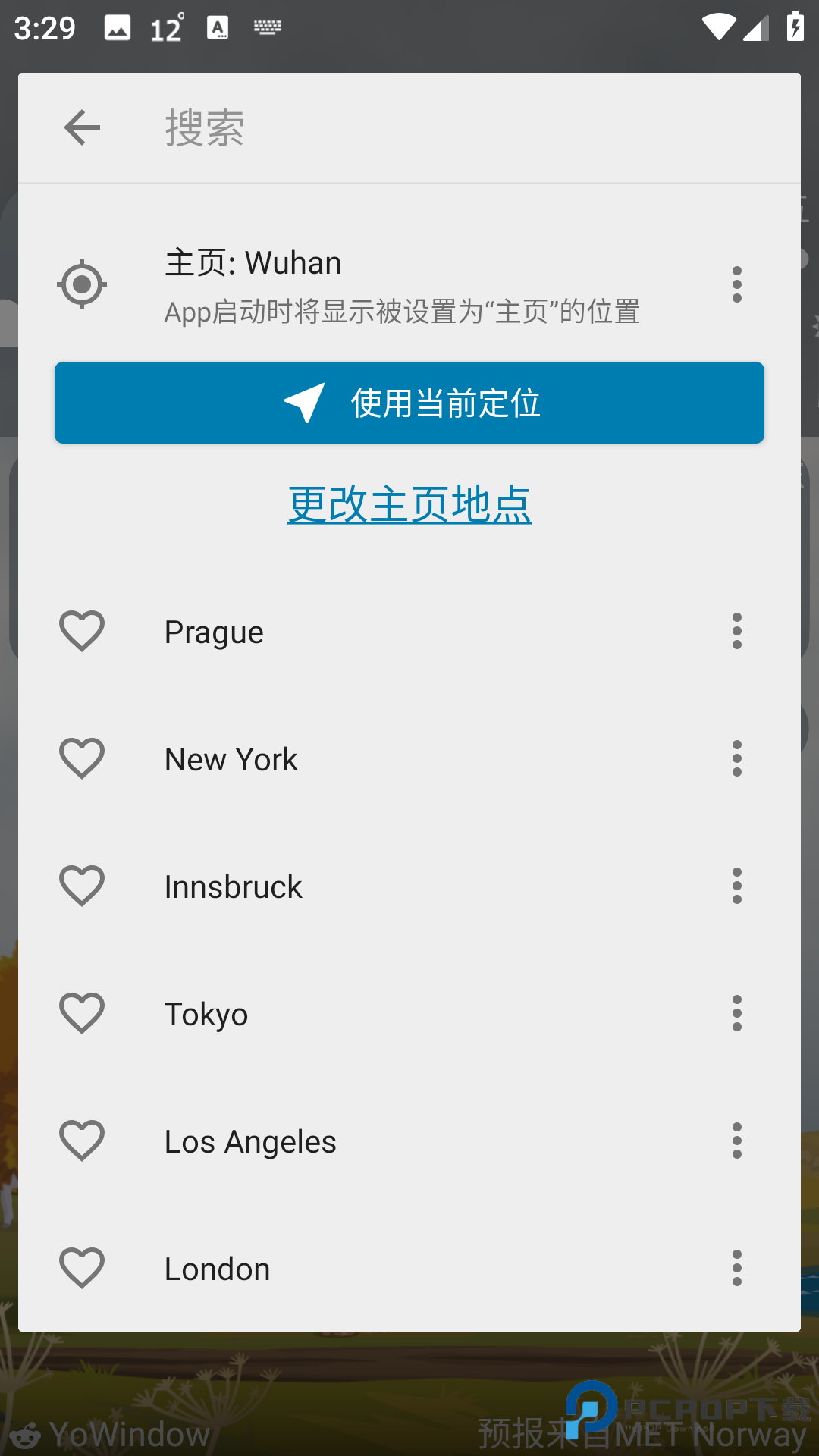Open the overflow menu for Wuhan home location
This screenshot has height=1456, width=819.
tap(736, 284)
